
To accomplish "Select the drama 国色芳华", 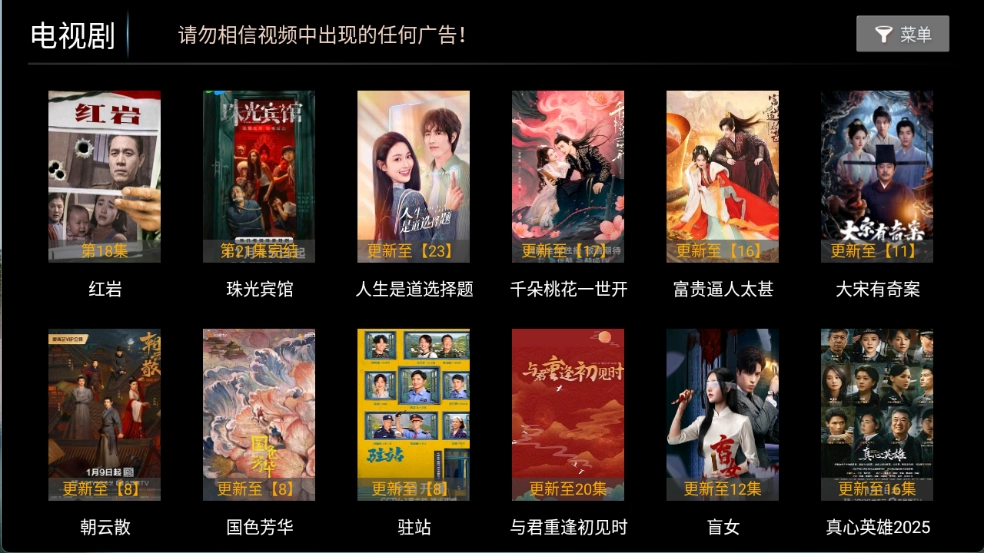I will pyautogui.click(x=259, y=415).
